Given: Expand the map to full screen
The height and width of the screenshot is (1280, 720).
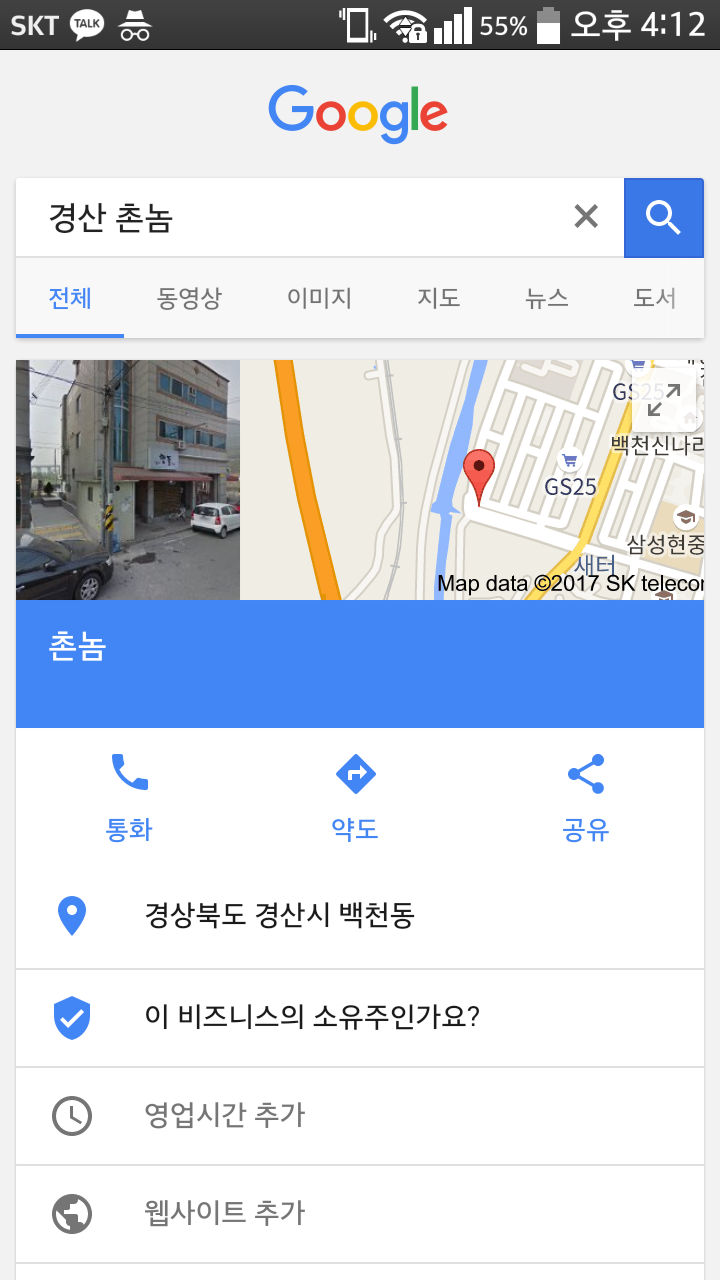Looking at the screenshot, I should 663,400.
